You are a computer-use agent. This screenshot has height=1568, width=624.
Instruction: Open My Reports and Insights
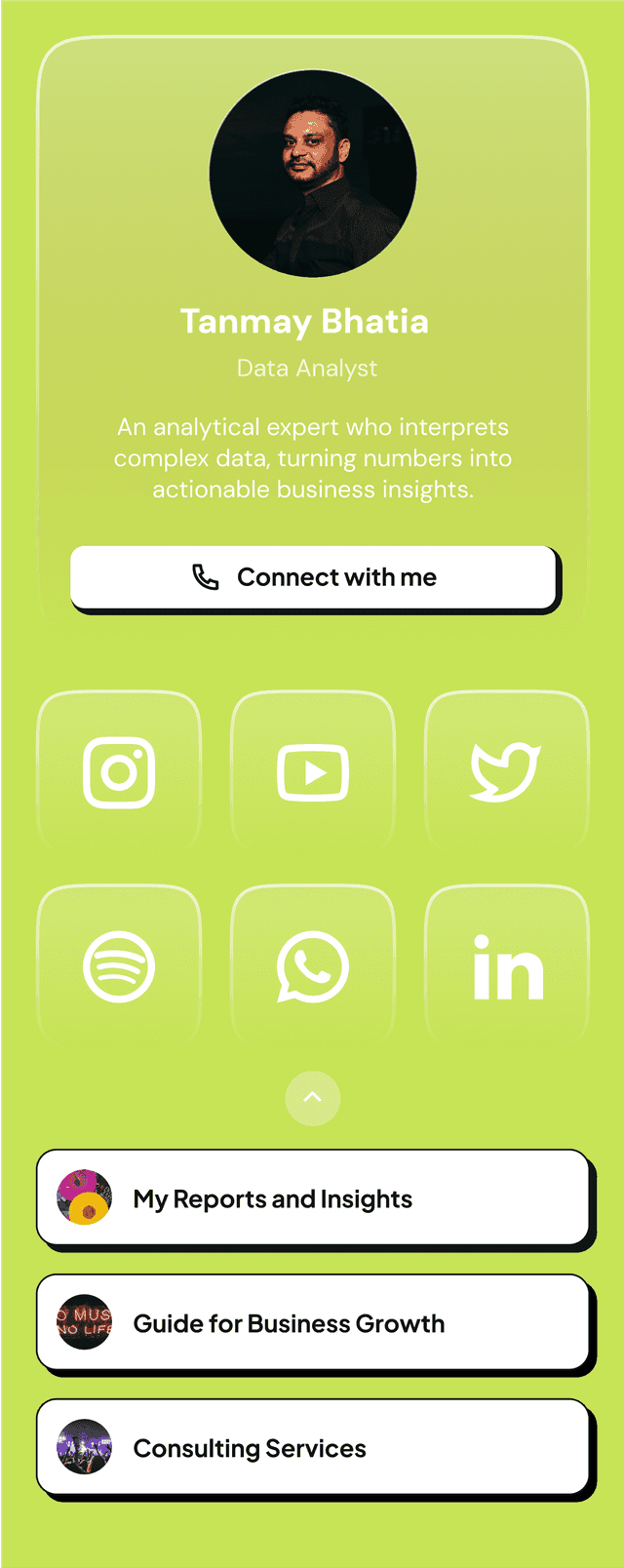click(313, 1198)
